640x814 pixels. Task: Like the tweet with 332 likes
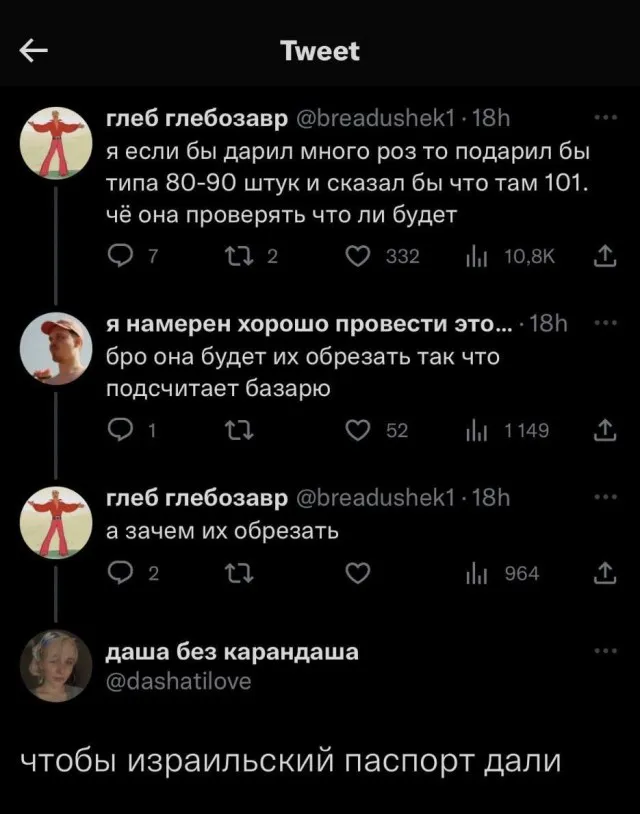(357, 257)
